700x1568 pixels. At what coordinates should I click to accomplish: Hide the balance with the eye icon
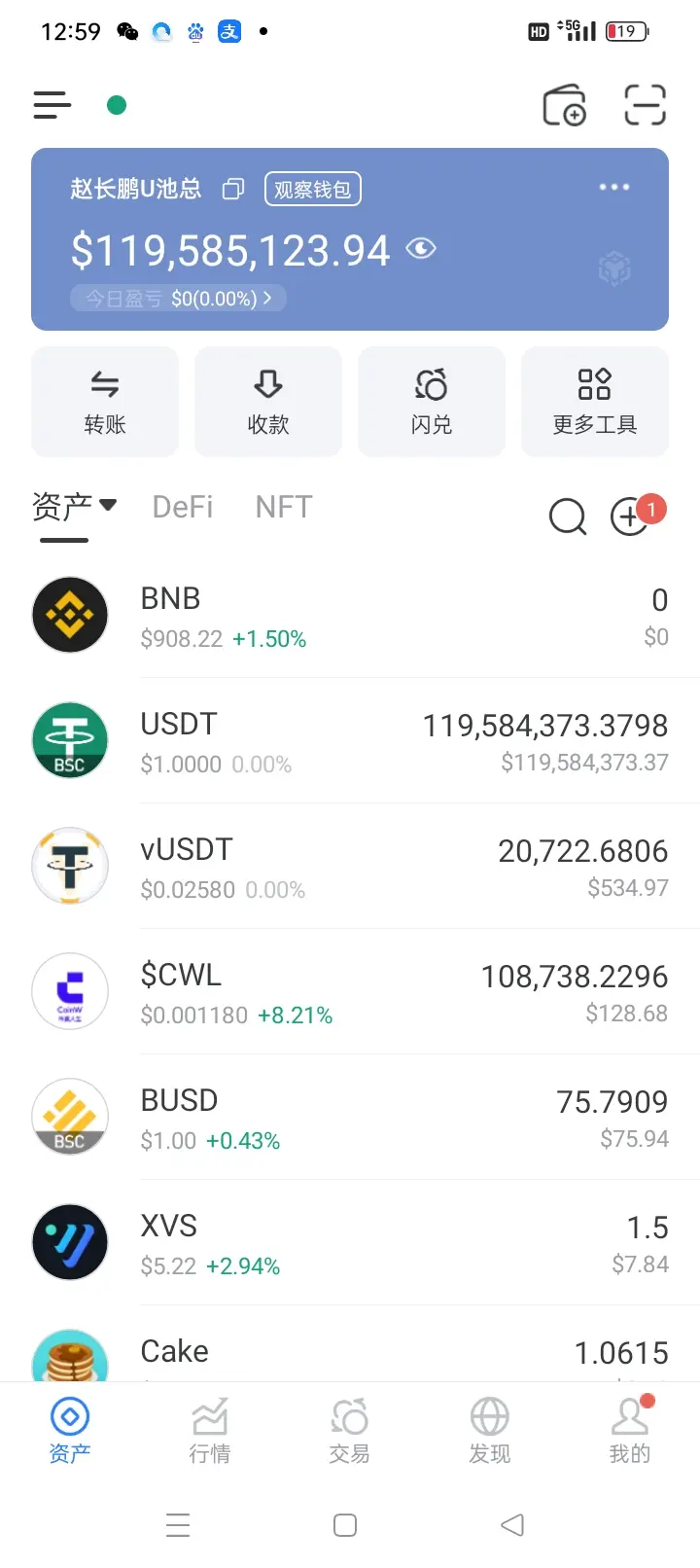421,249
